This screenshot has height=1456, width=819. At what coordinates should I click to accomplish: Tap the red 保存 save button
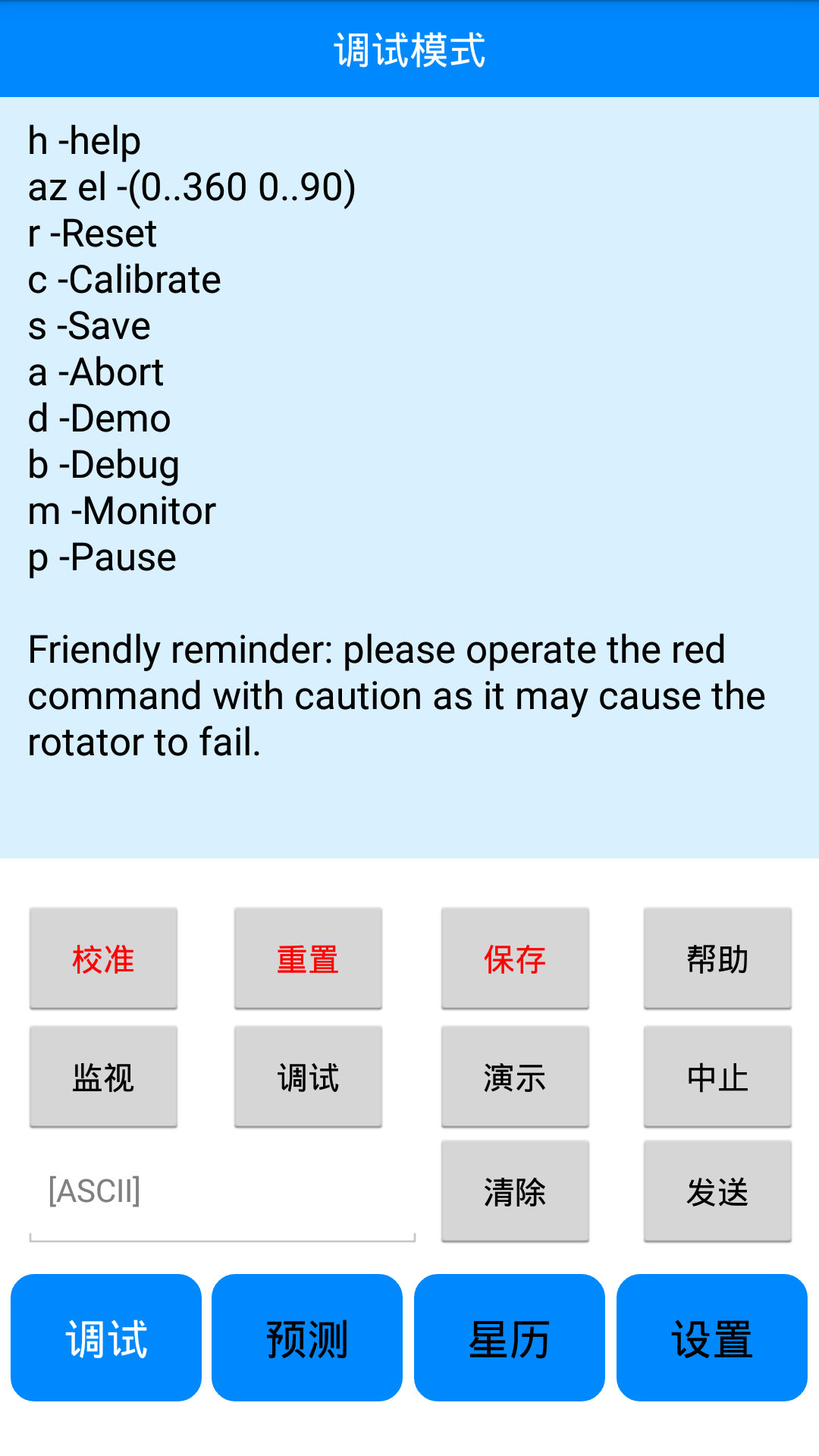[515, 959]
